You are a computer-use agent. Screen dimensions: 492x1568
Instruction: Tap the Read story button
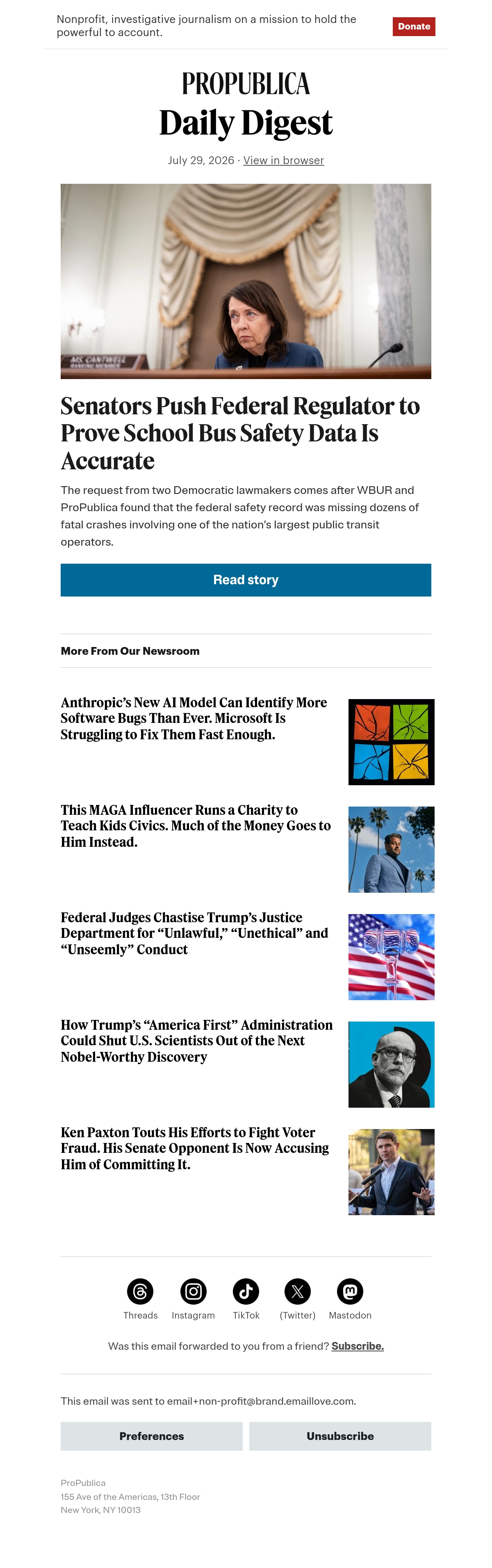[x=246, y=580]
